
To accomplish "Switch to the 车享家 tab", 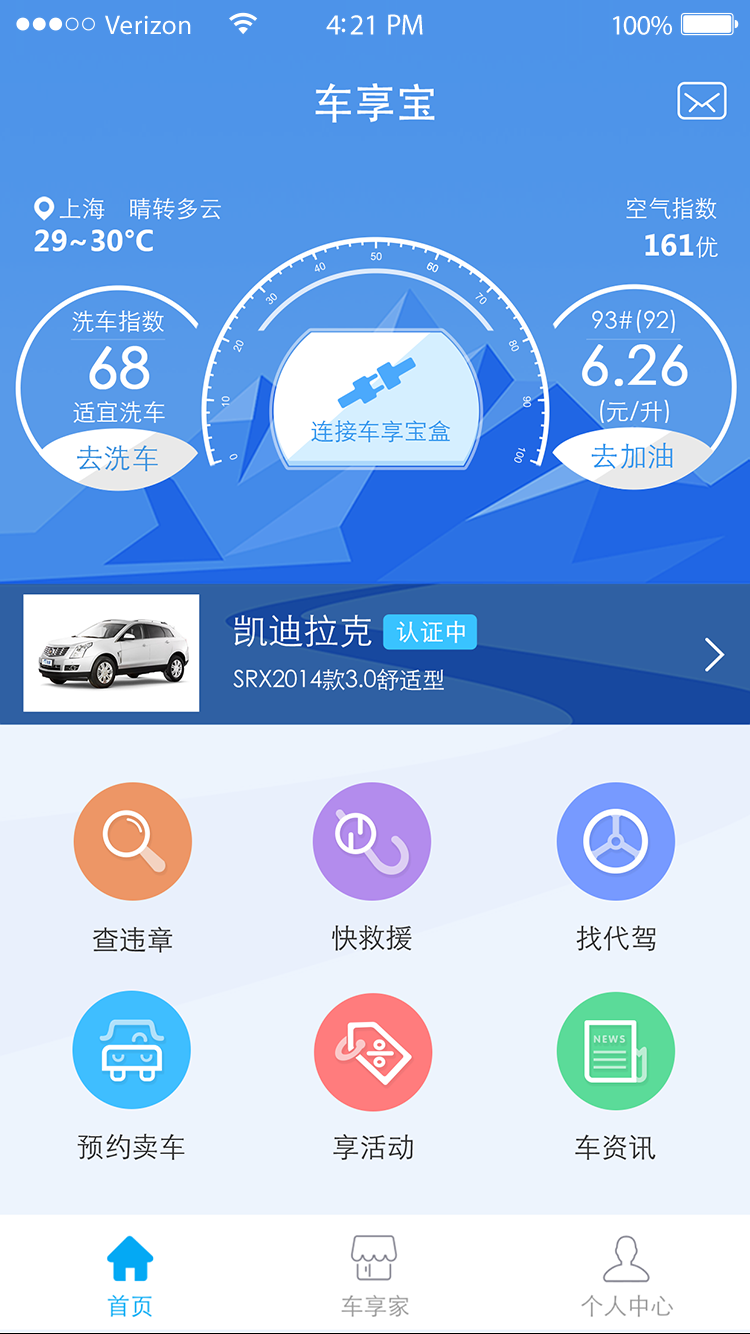I will coord(375,1276).
